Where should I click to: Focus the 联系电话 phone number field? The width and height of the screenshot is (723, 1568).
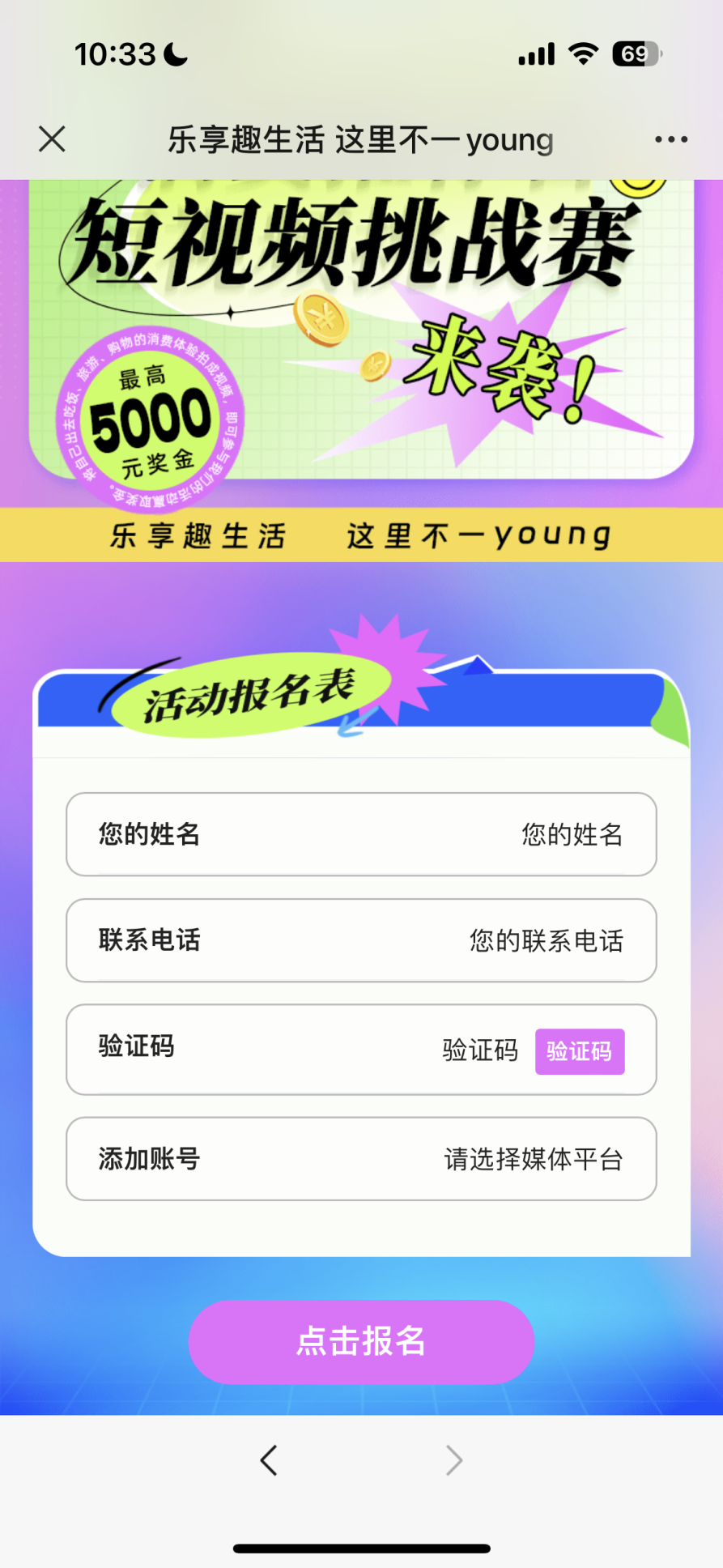(486, 940)
